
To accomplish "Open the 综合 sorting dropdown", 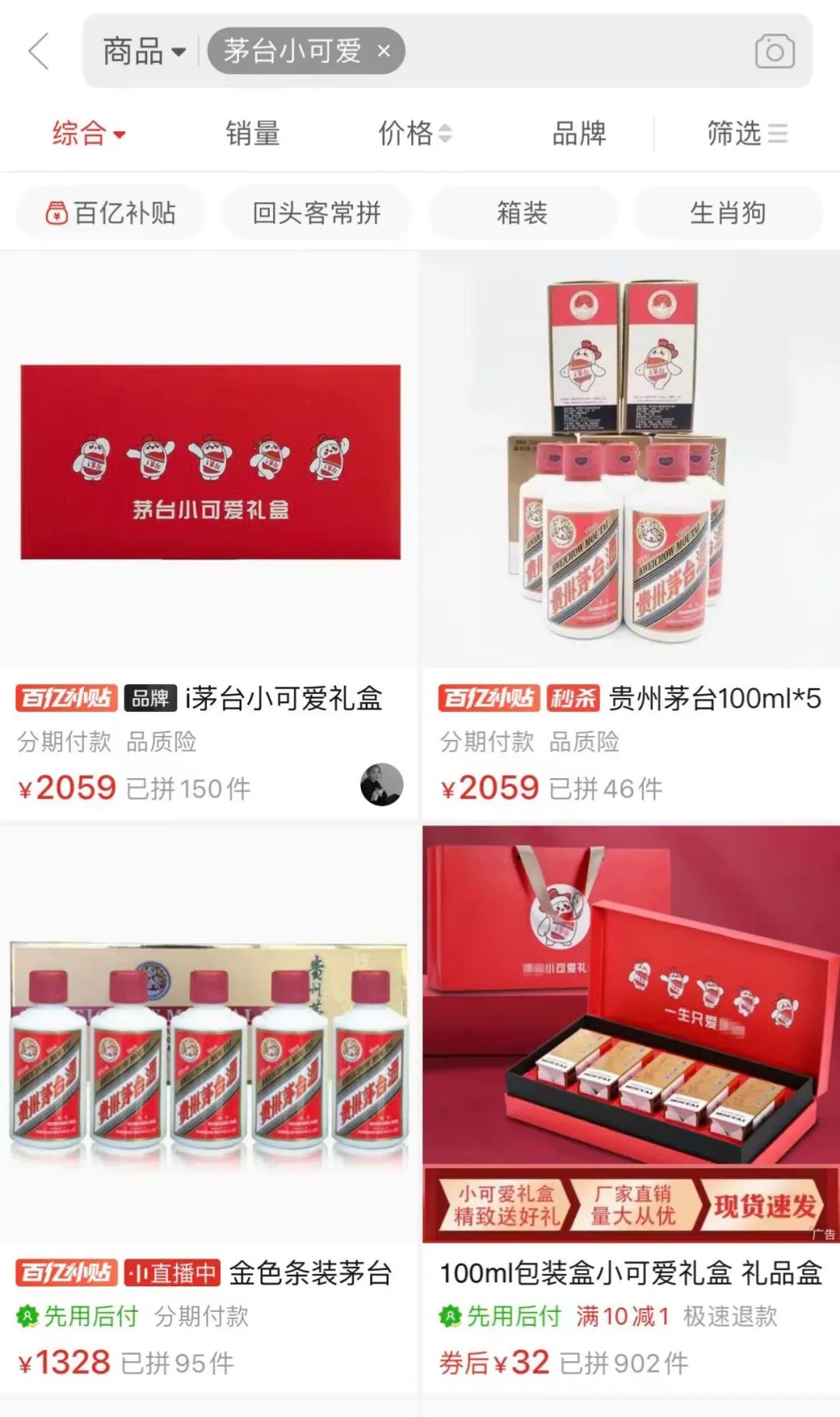I will [x=89, y=133].
